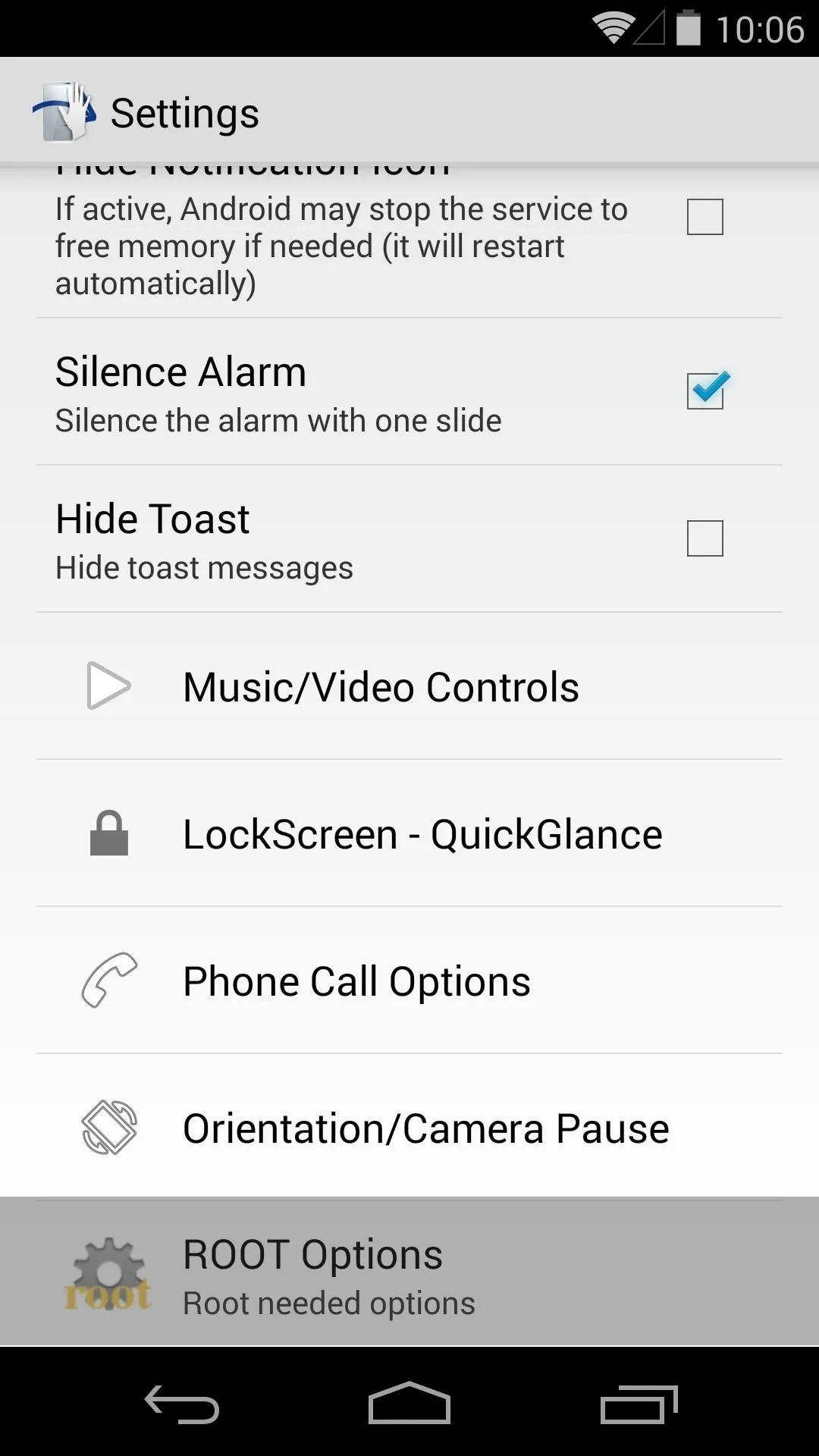Open Music/Video Controls settings
The height and width of the screenshot is (1456, 819).
tap(409, 686)
